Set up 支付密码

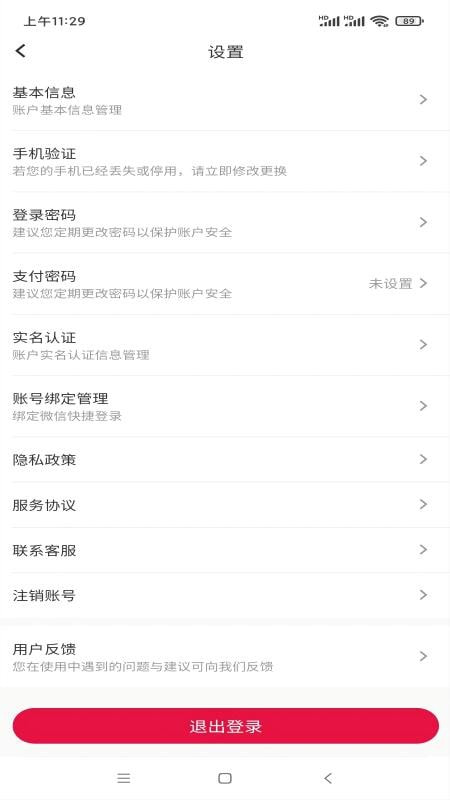coord(225,284)
